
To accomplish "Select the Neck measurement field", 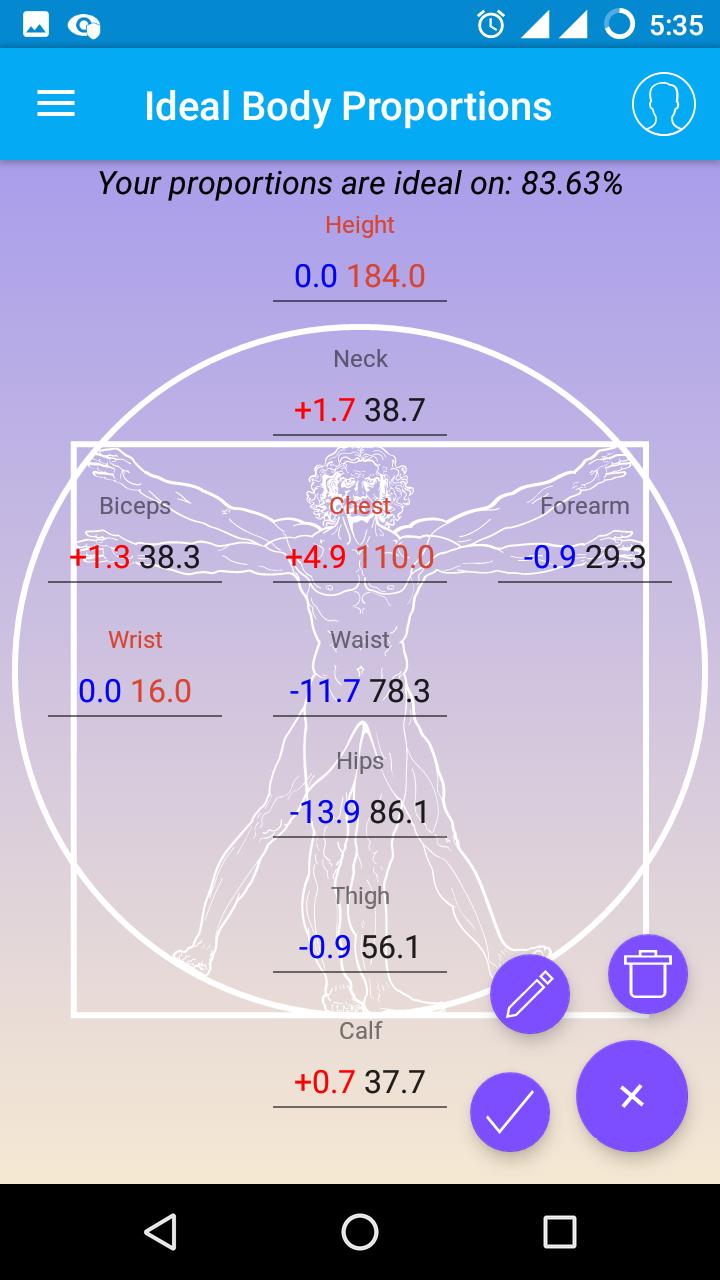I will tap(360, 410).
